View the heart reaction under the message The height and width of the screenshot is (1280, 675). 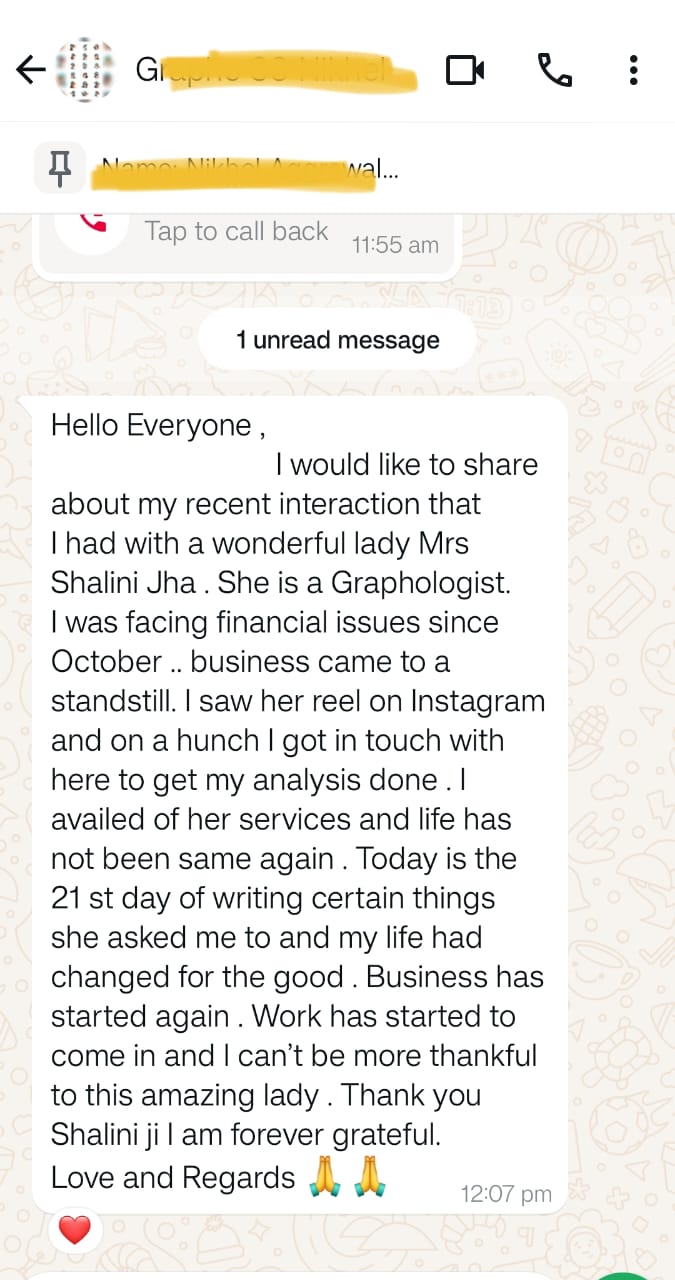[x=75, y=1229]
